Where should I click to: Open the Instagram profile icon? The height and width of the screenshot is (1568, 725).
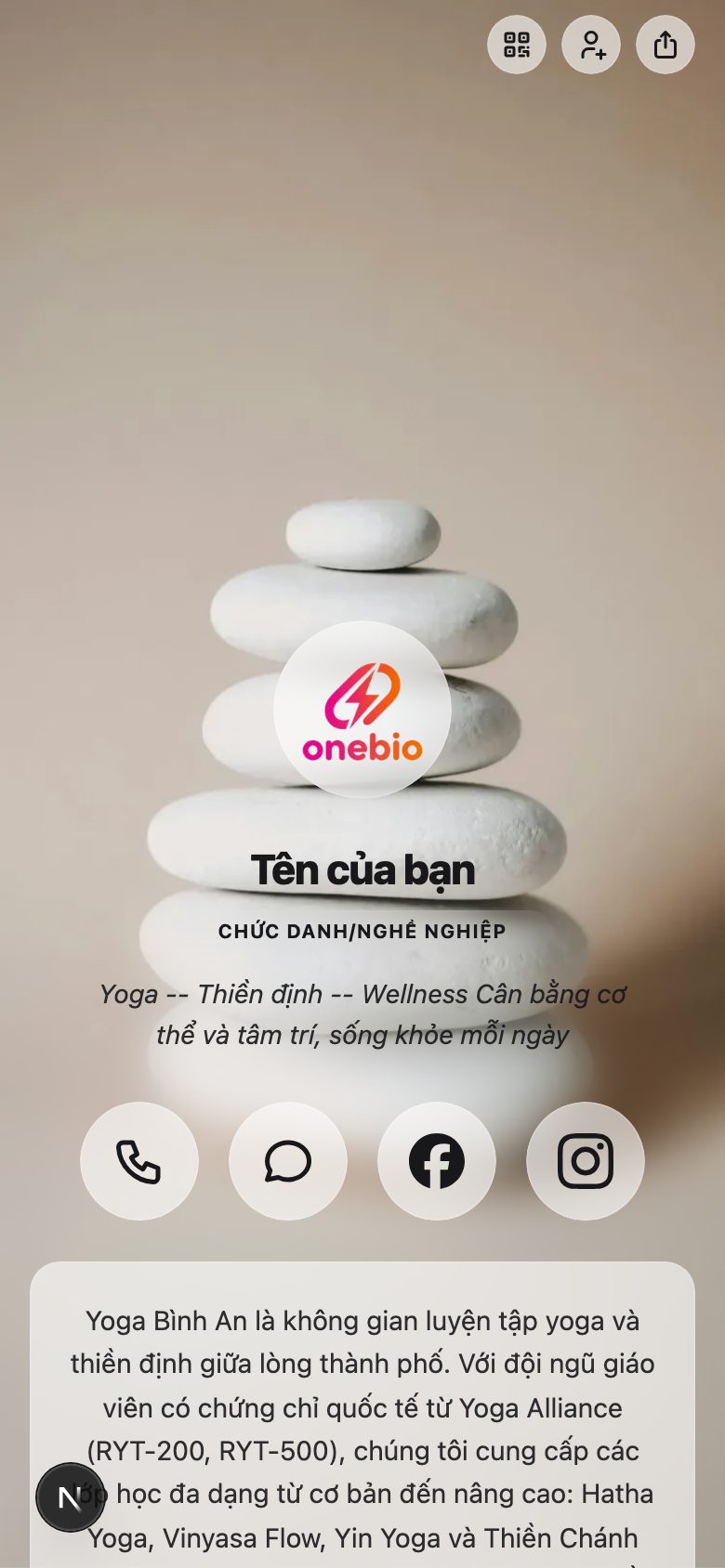click(x=585, y=1161)
